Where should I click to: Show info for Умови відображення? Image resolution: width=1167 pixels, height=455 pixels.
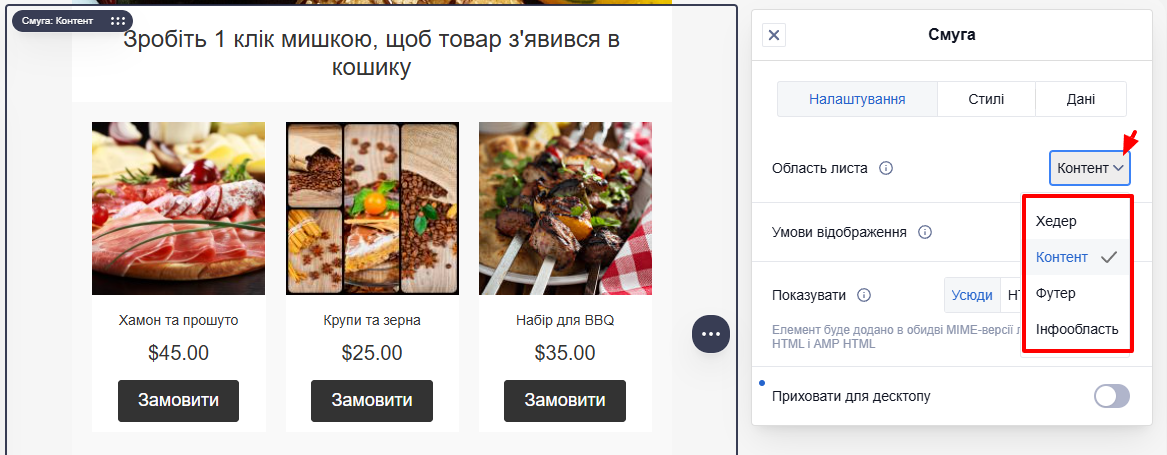[925, 232]
